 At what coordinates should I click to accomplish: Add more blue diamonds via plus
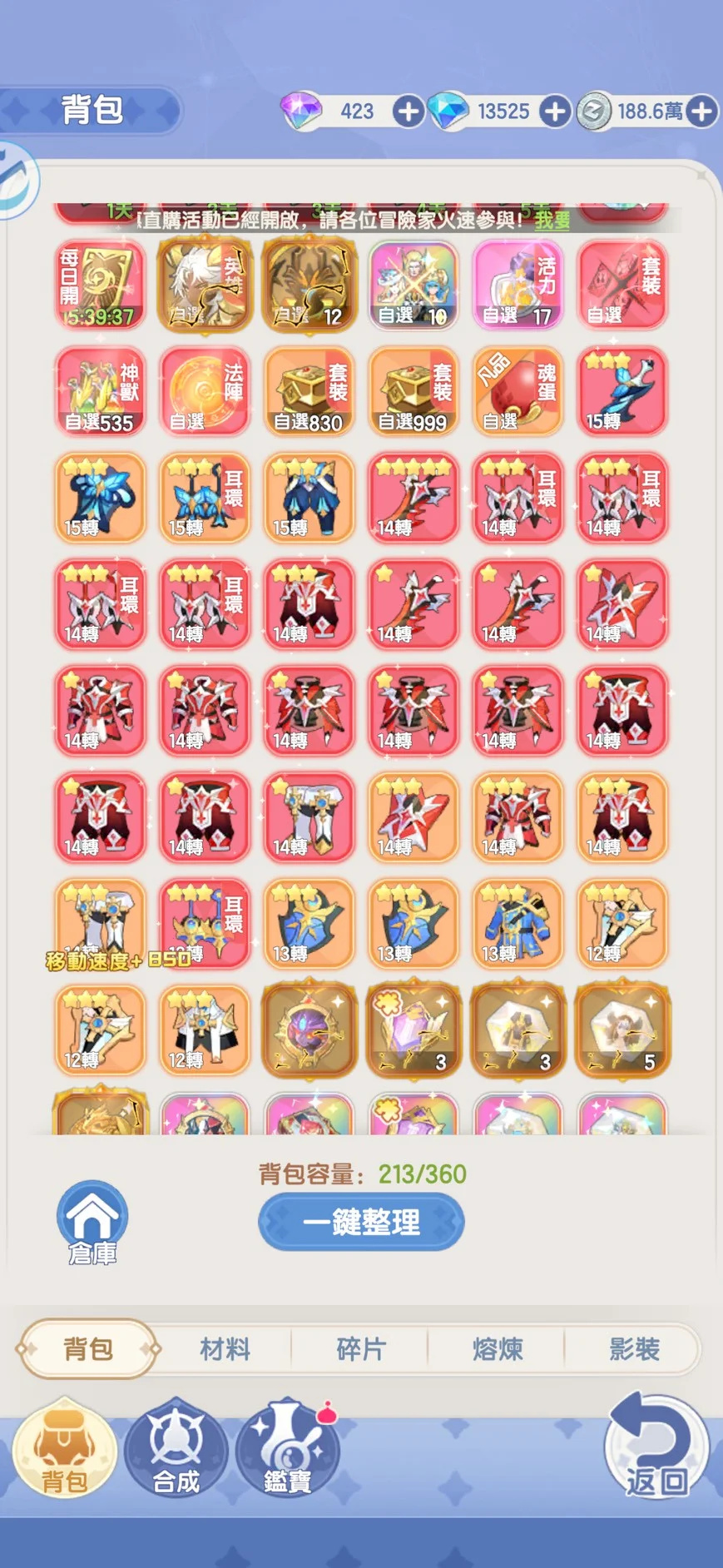pyautogui.click(x=555, y=112)
